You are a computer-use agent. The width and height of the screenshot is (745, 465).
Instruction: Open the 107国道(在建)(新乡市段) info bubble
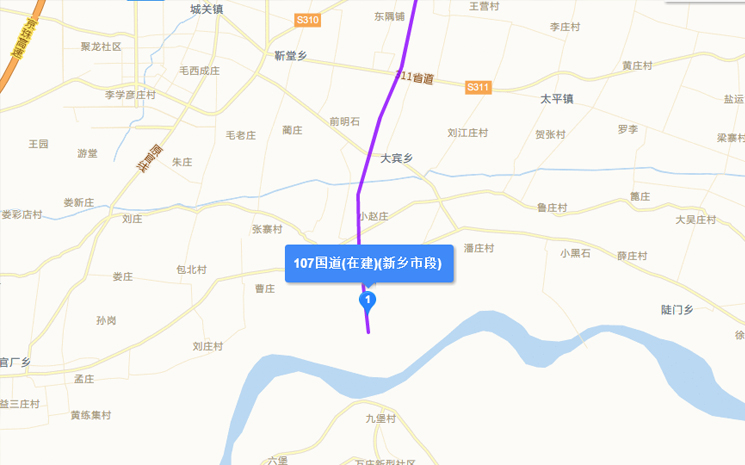[368, 263]
